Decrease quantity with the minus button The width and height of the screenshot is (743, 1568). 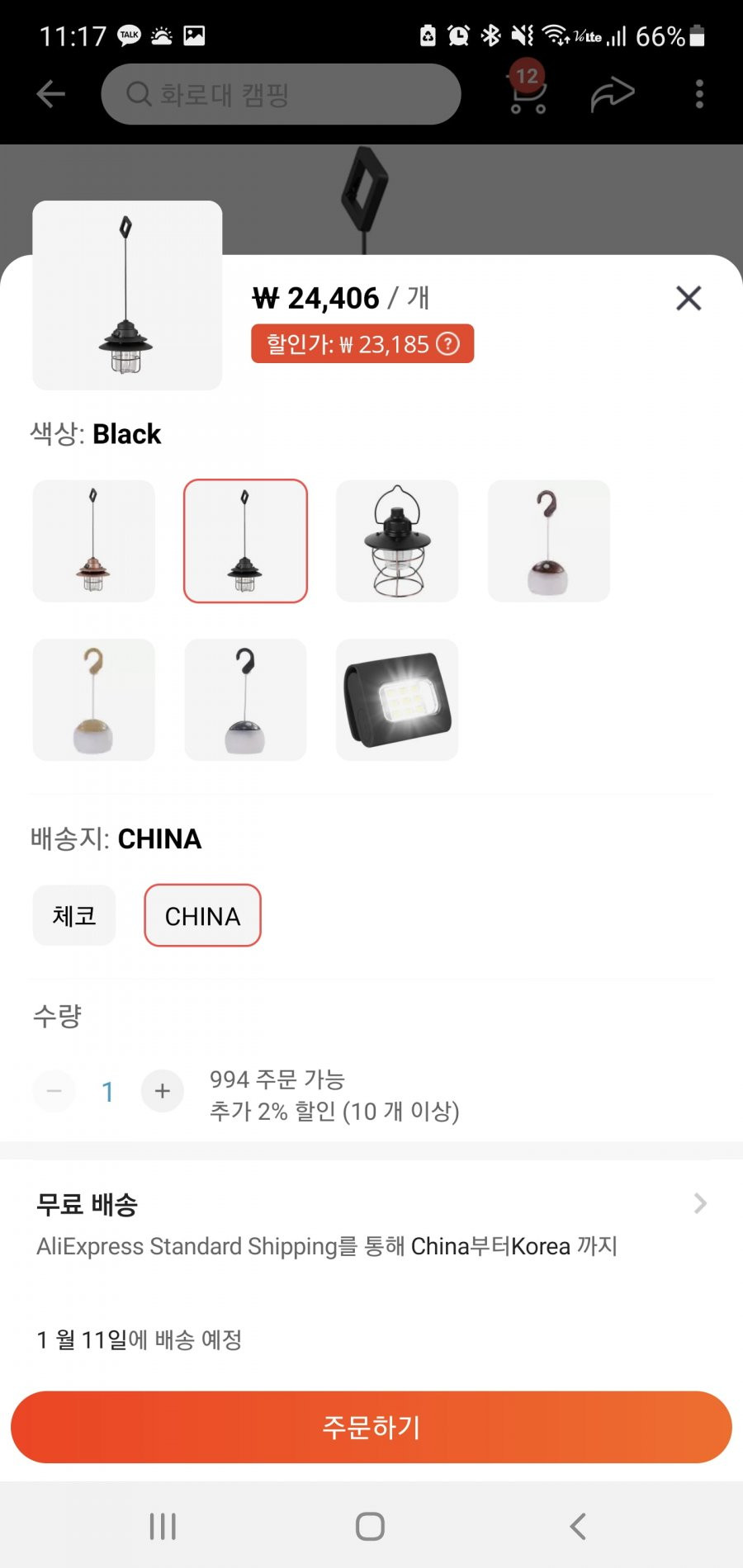54,1091
